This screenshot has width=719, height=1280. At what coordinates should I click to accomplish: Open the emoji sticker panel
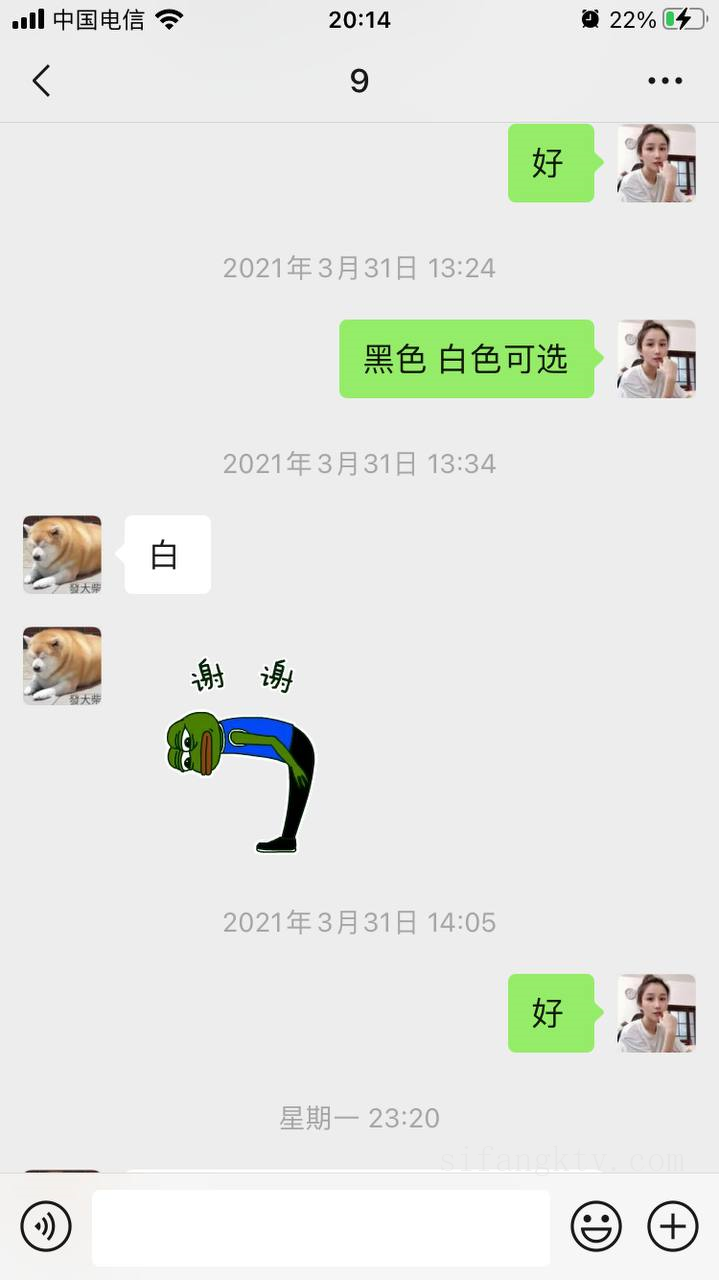click(596, 1226)
